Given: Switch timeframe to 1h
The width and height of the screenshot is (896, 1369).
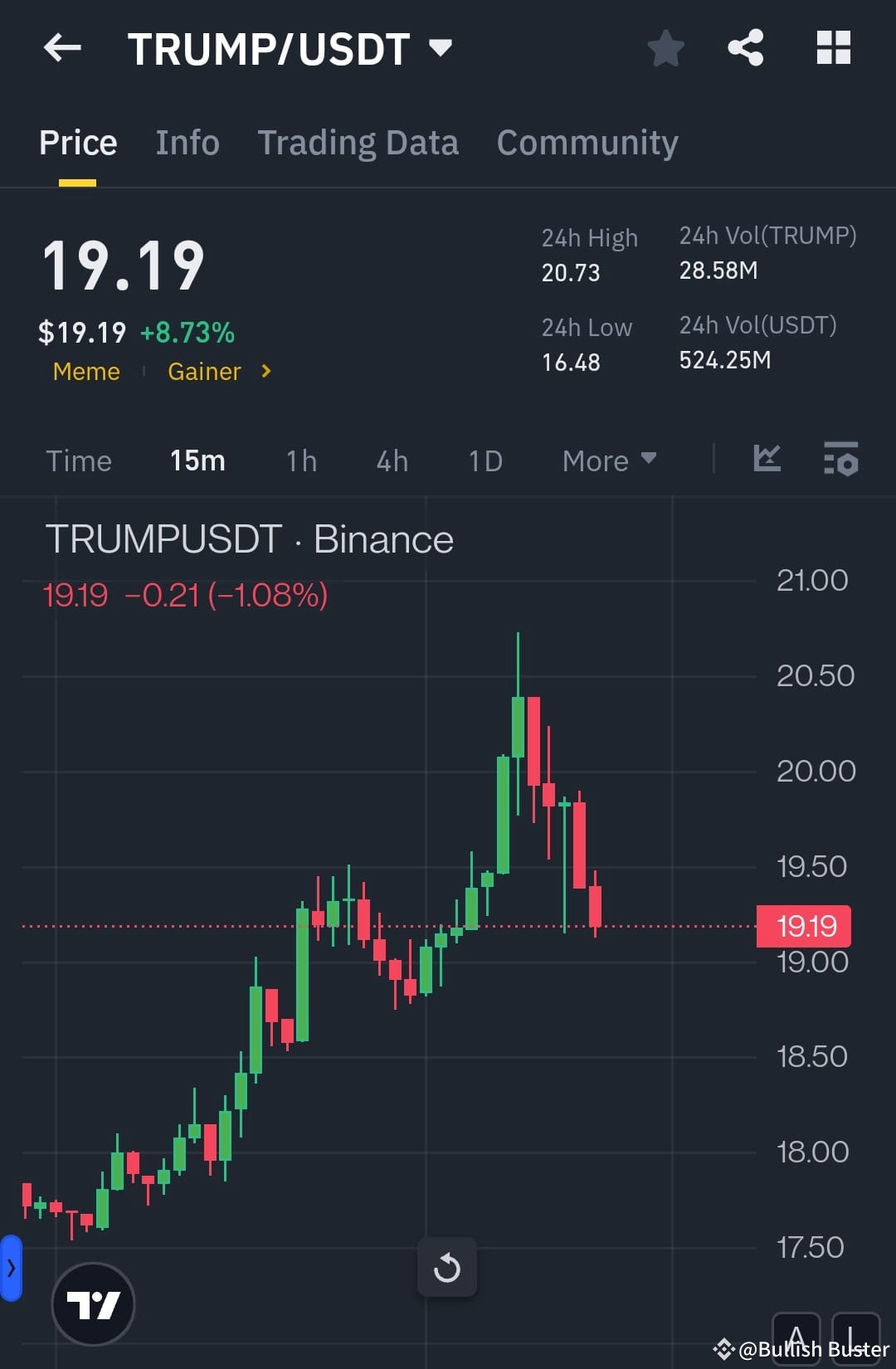Looking at the screenshot, I should click(300, 460).
